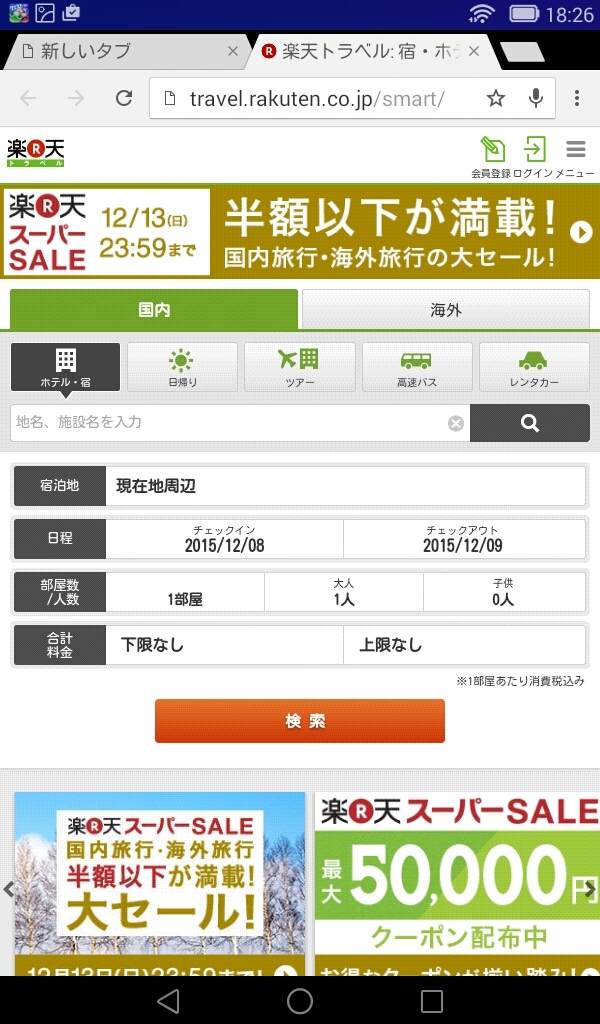This screenshot has height=1024, width=600.
Task: Switch to 高速バス category
Action: click(x=416, y=367)
